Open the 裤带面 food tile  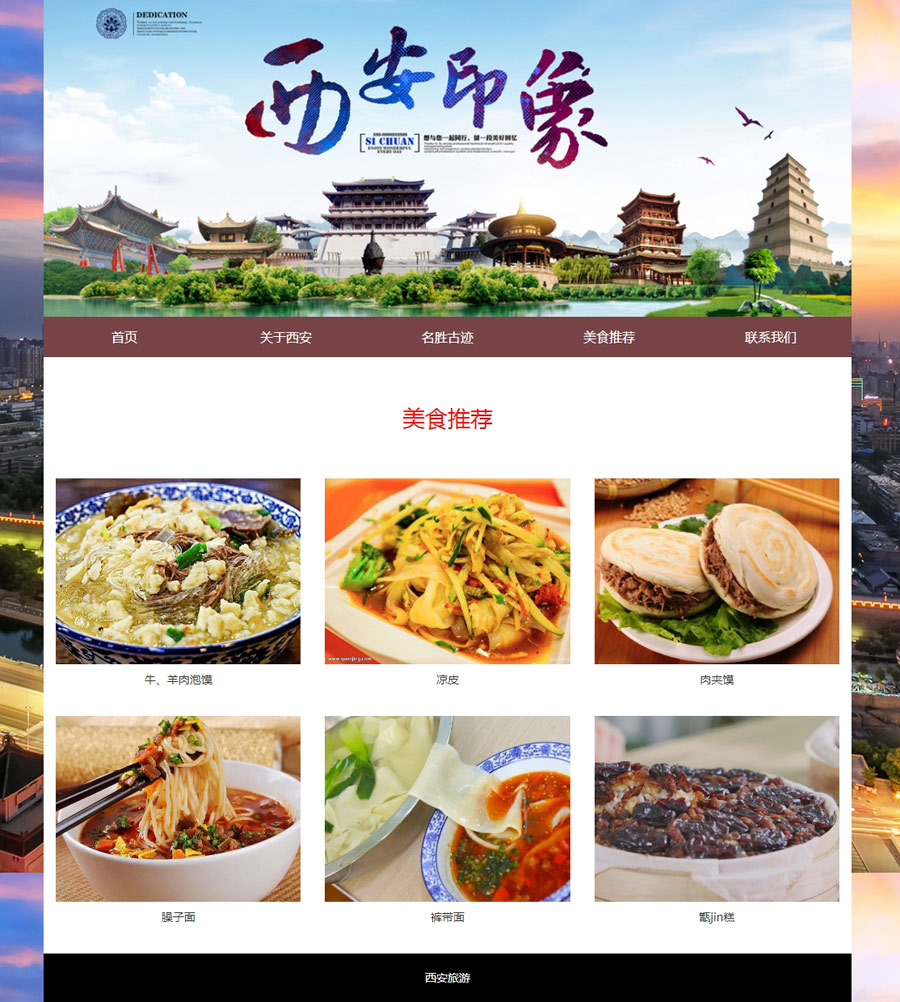click(447, 808)
